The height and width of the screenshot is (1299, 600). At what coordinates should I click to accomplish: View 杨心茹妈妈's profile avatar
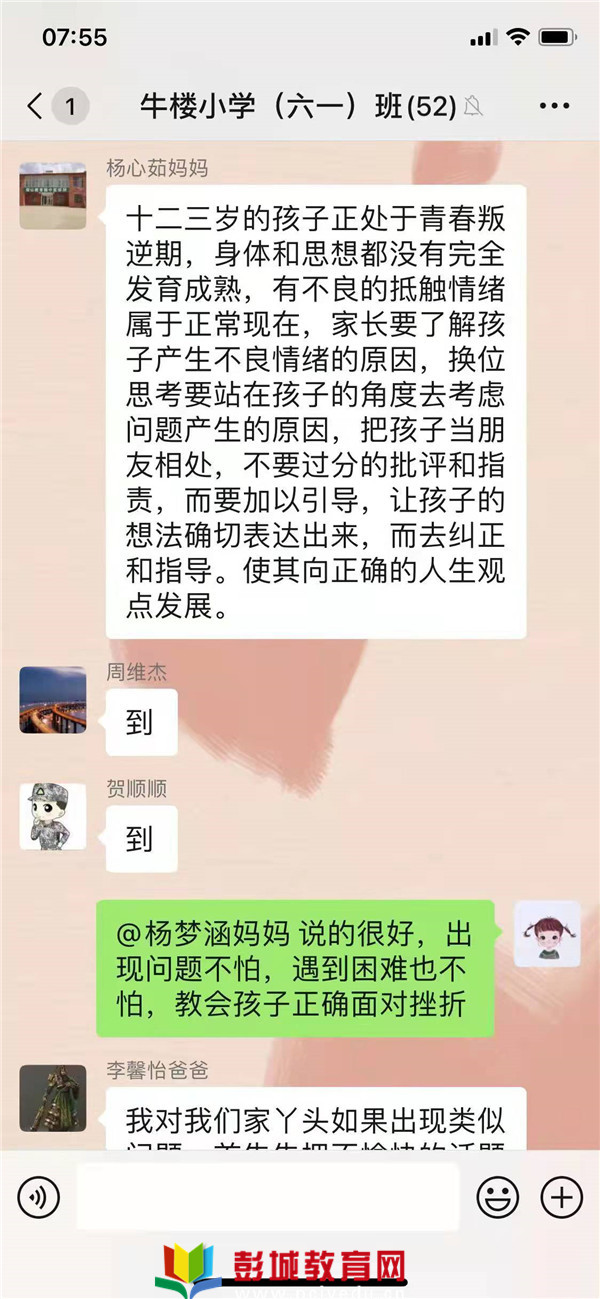tap(53, 195)
